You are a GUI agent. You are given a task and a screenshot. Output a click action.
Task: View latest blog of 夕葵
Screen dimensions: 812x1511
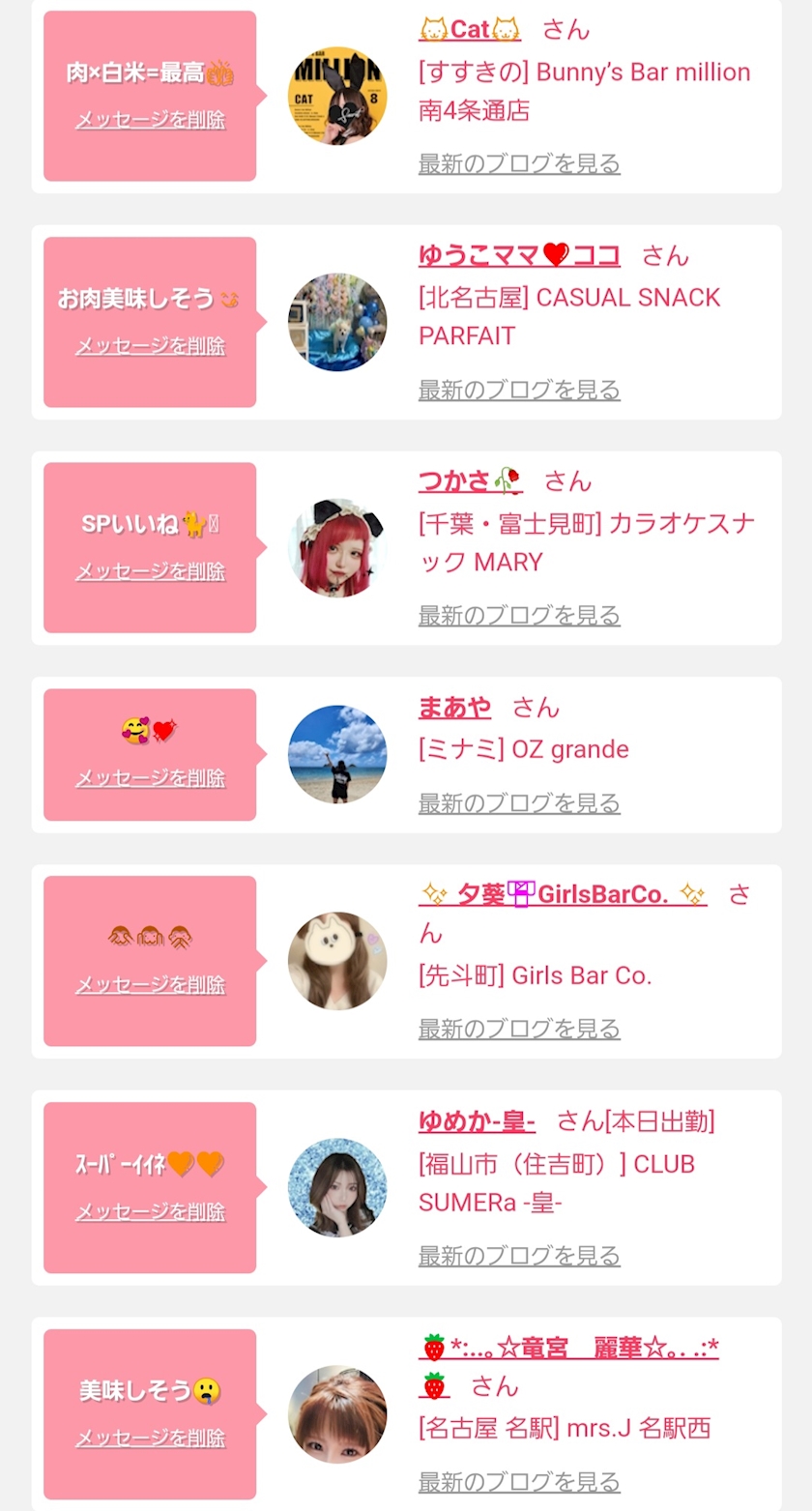[519, 1029]
